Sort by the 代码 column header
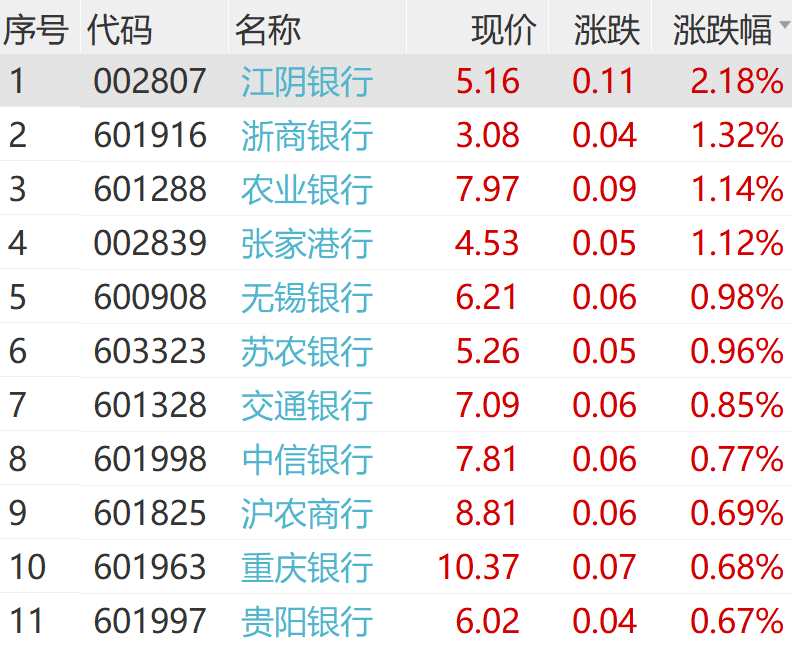Viewport: 792px width, 645px height. [x=120, y=30]
